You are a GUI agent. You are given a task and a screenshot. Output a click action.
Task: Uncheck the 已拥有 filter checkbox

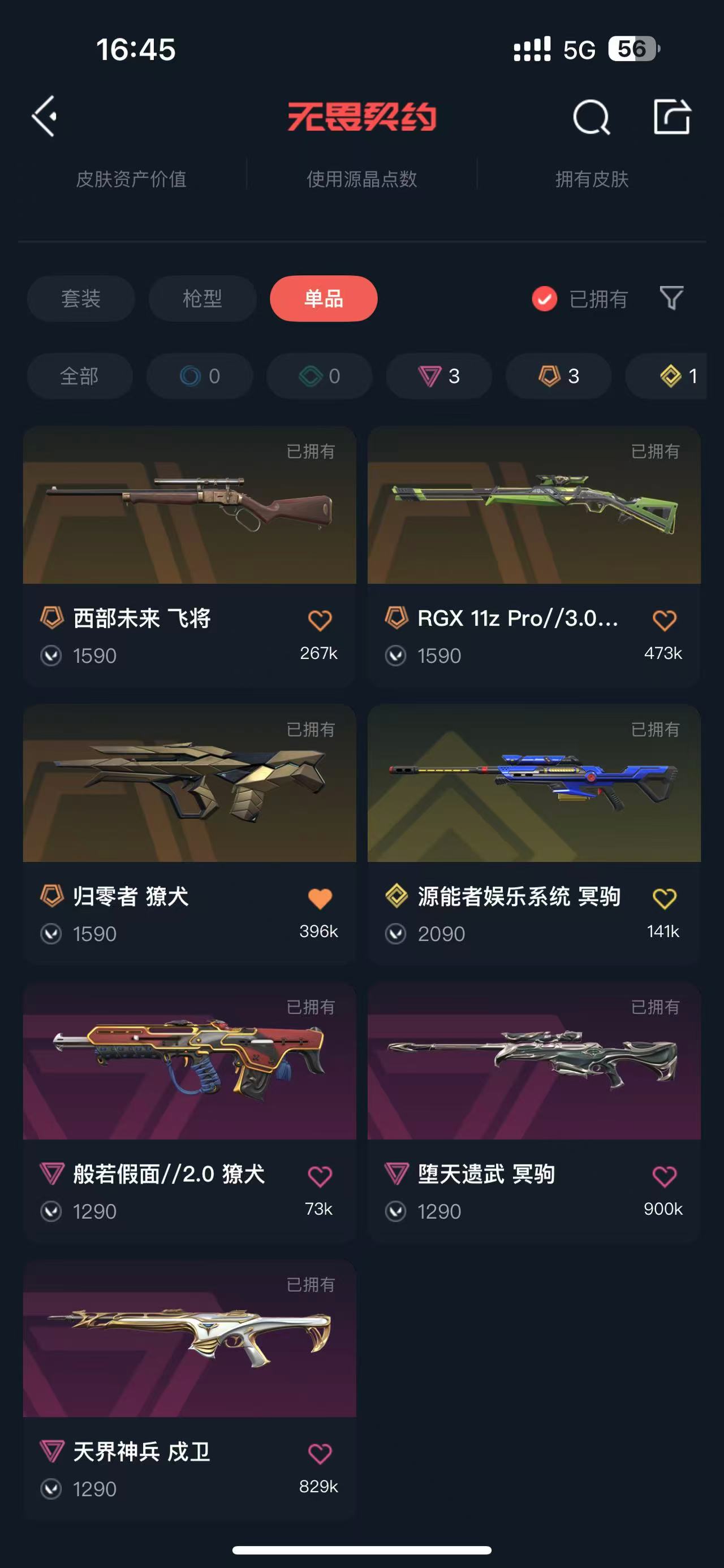click(x=544, y=298)
